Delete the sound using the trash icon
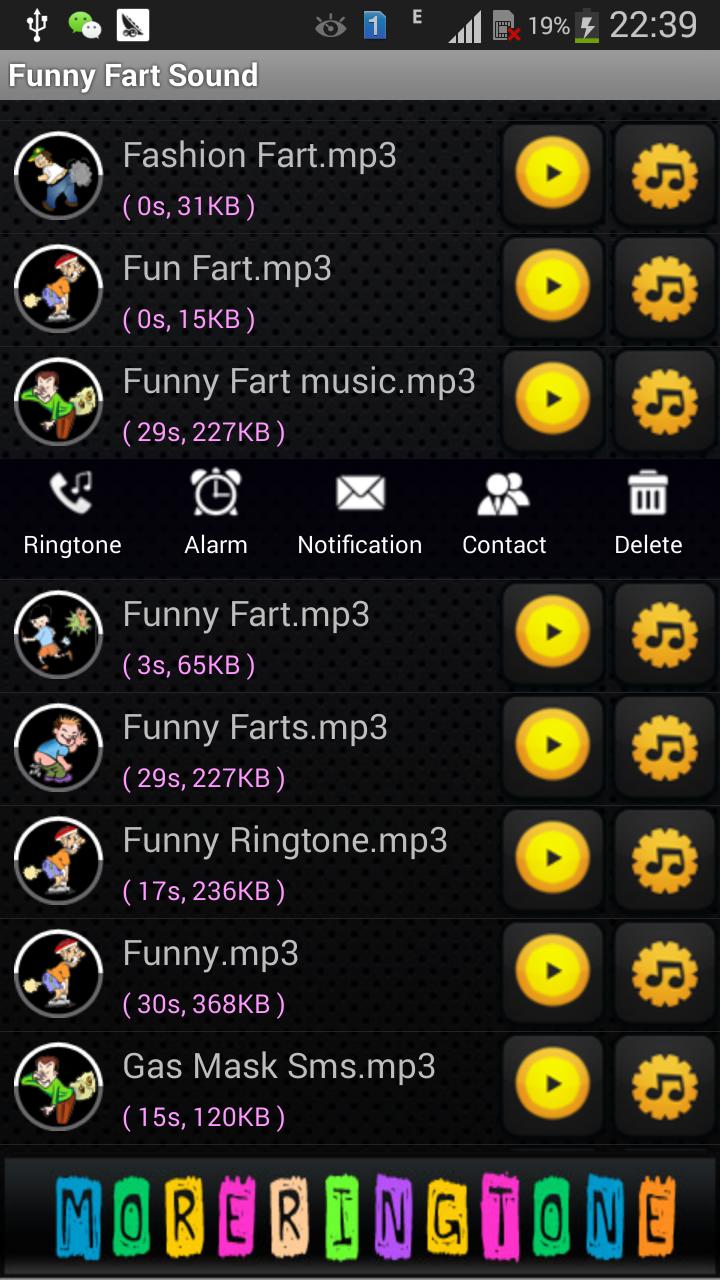This screenshot has width=720, height=1280. pyautogui.click(x=648, y=510)
